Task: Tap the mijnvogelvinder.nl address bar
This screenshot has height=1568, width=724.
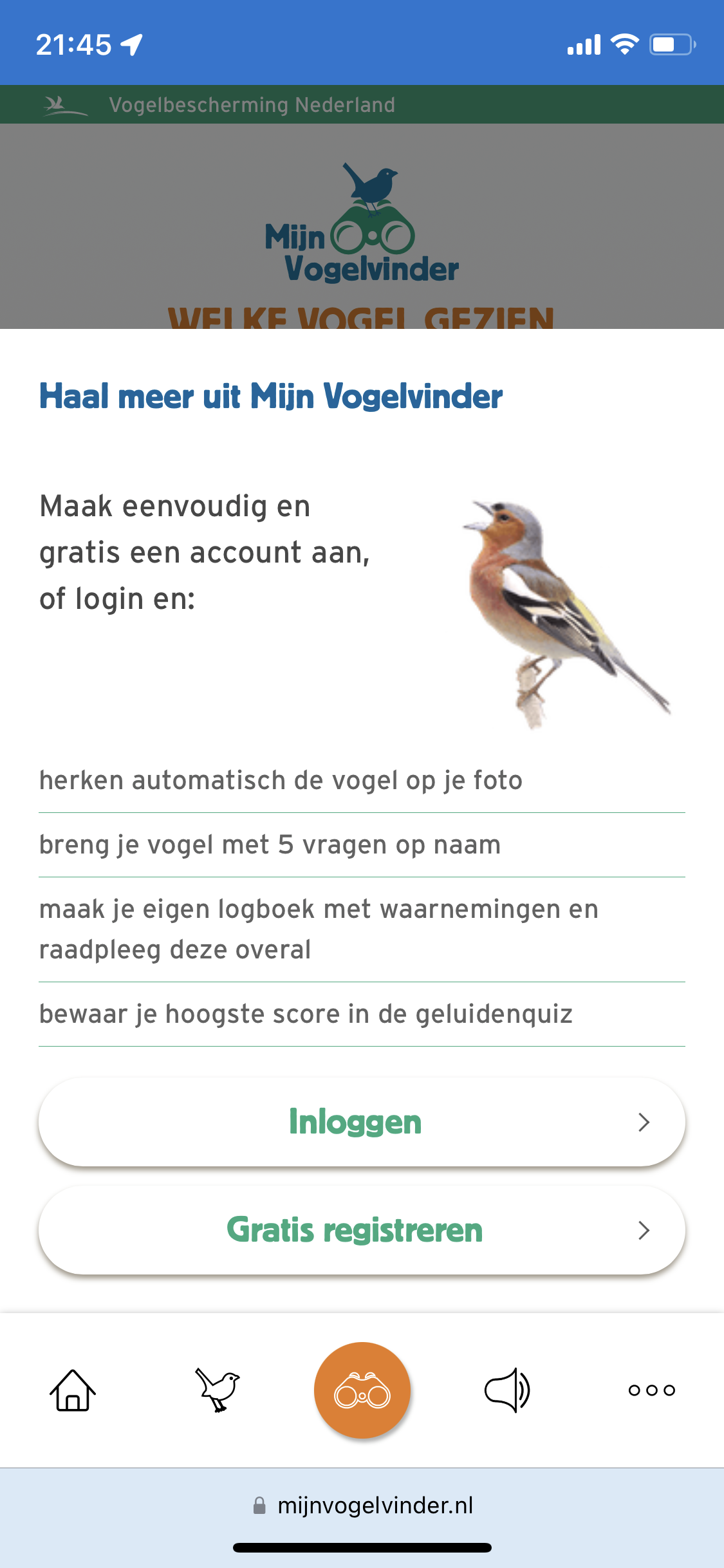Action: pyautogui.click(x=362, y=1506)
